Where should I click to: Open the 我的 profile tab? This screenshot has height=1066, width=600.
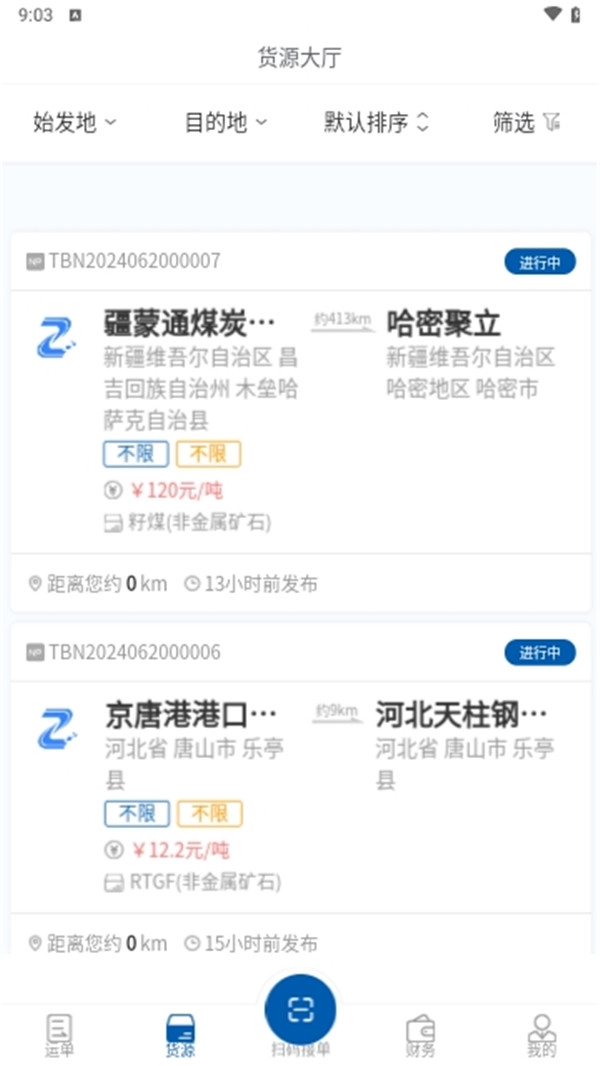(x=541, y=1035)
